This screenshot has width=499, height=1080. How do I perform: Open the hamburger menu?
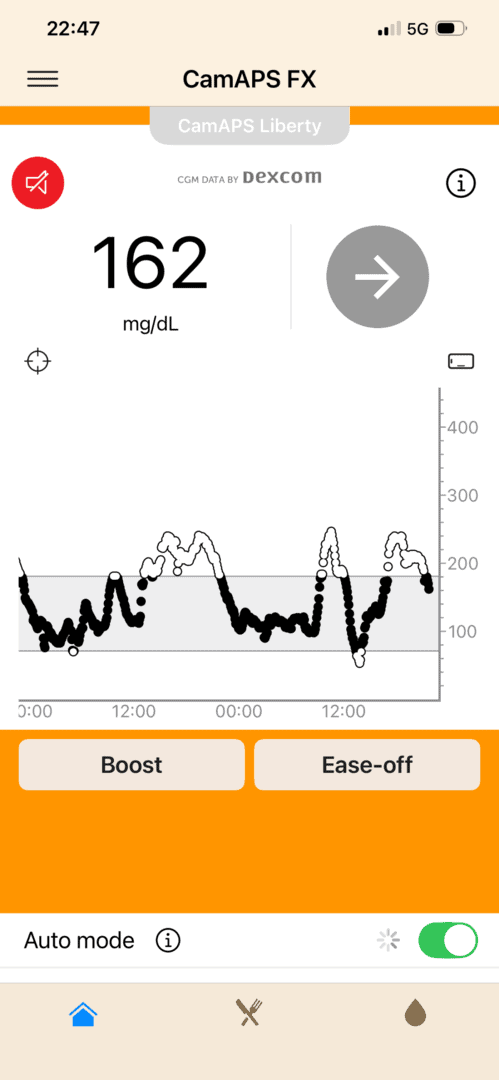(x=43, y=79)
